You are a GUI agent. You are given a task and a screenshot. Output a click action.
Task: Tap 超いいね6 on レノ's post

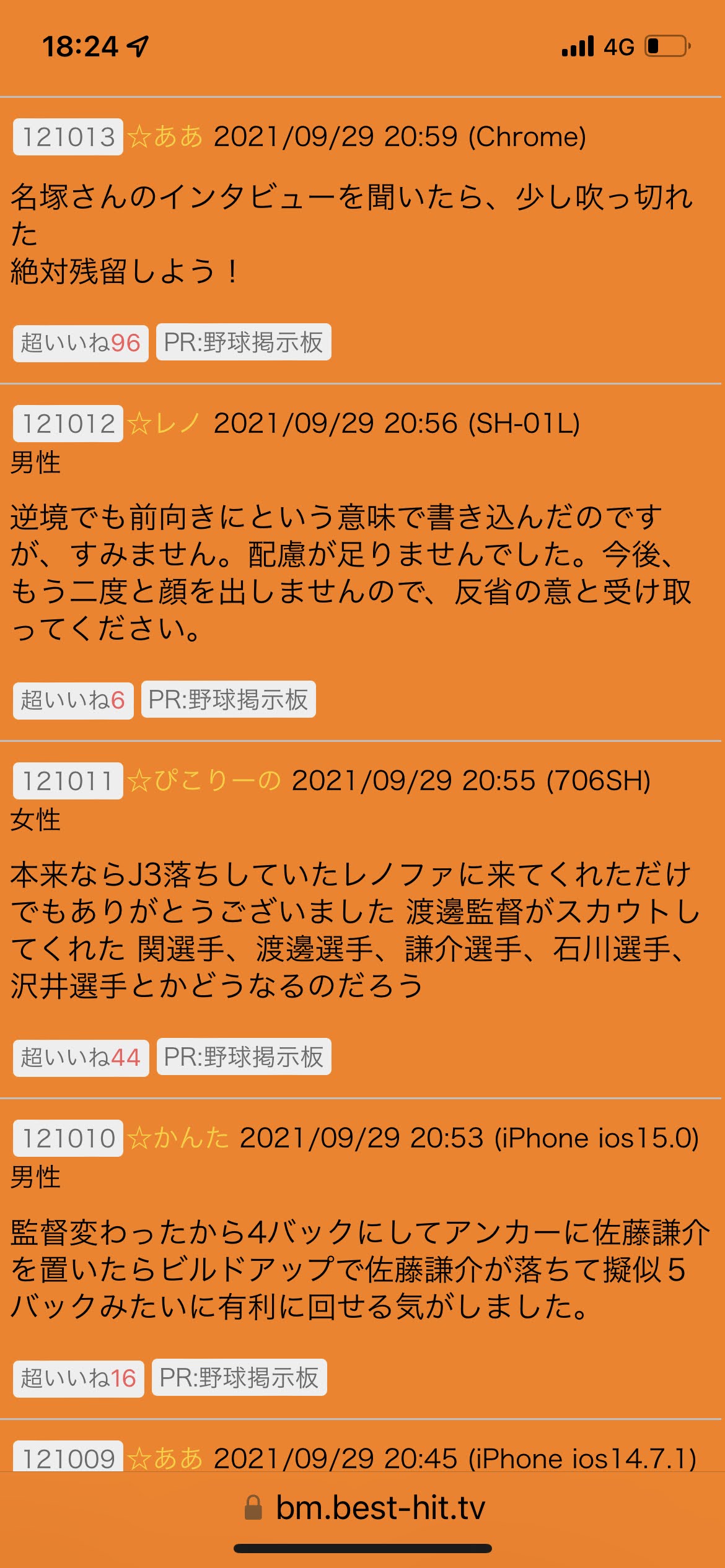coord(73,700)
